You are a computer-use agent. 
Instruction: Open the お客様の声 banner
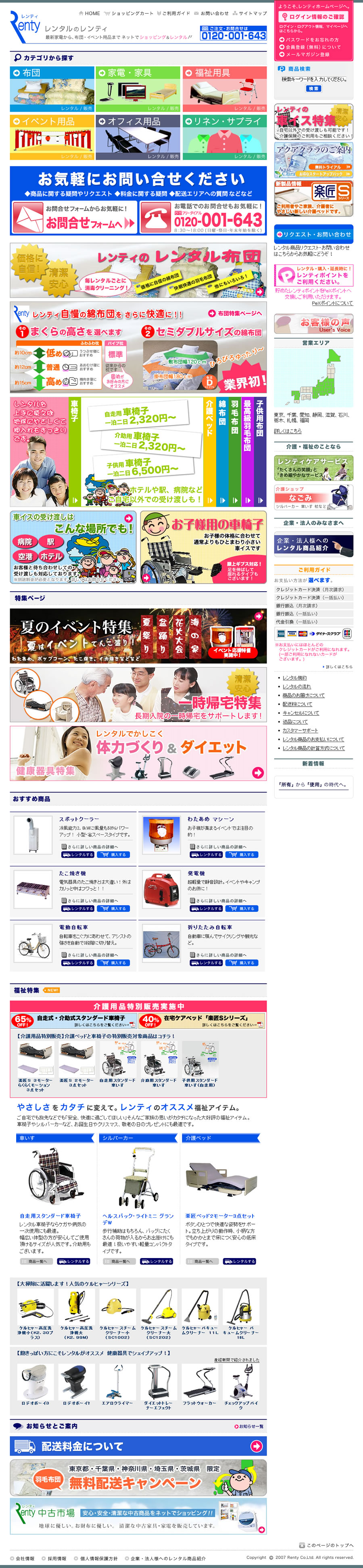313,323
